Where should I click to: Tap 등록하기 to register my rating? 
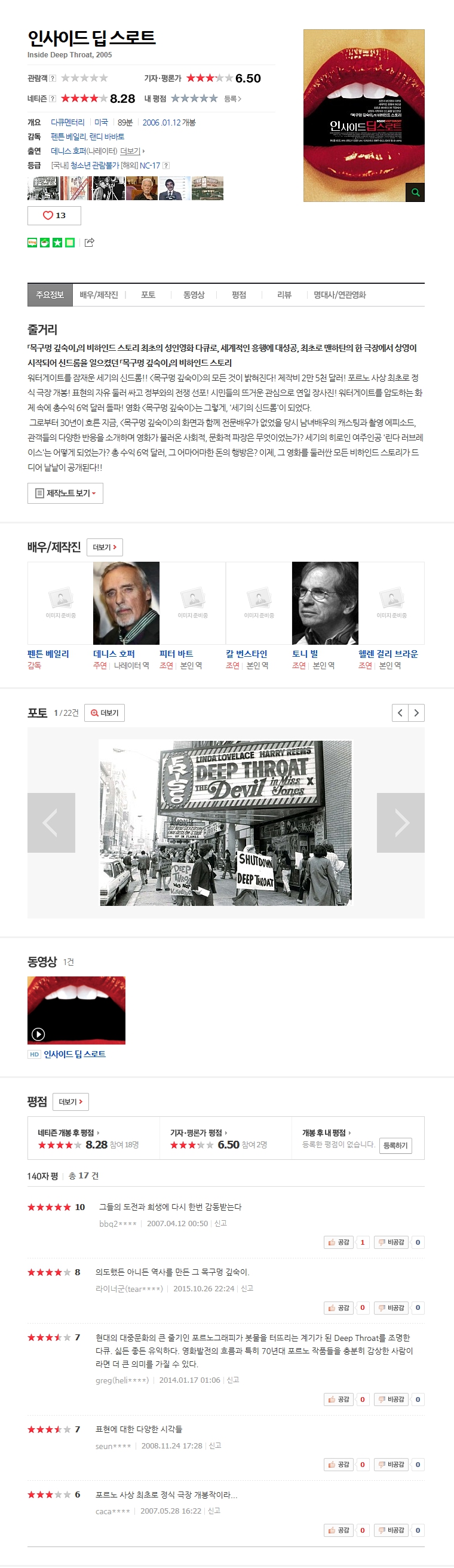(x=395, y=1145)
